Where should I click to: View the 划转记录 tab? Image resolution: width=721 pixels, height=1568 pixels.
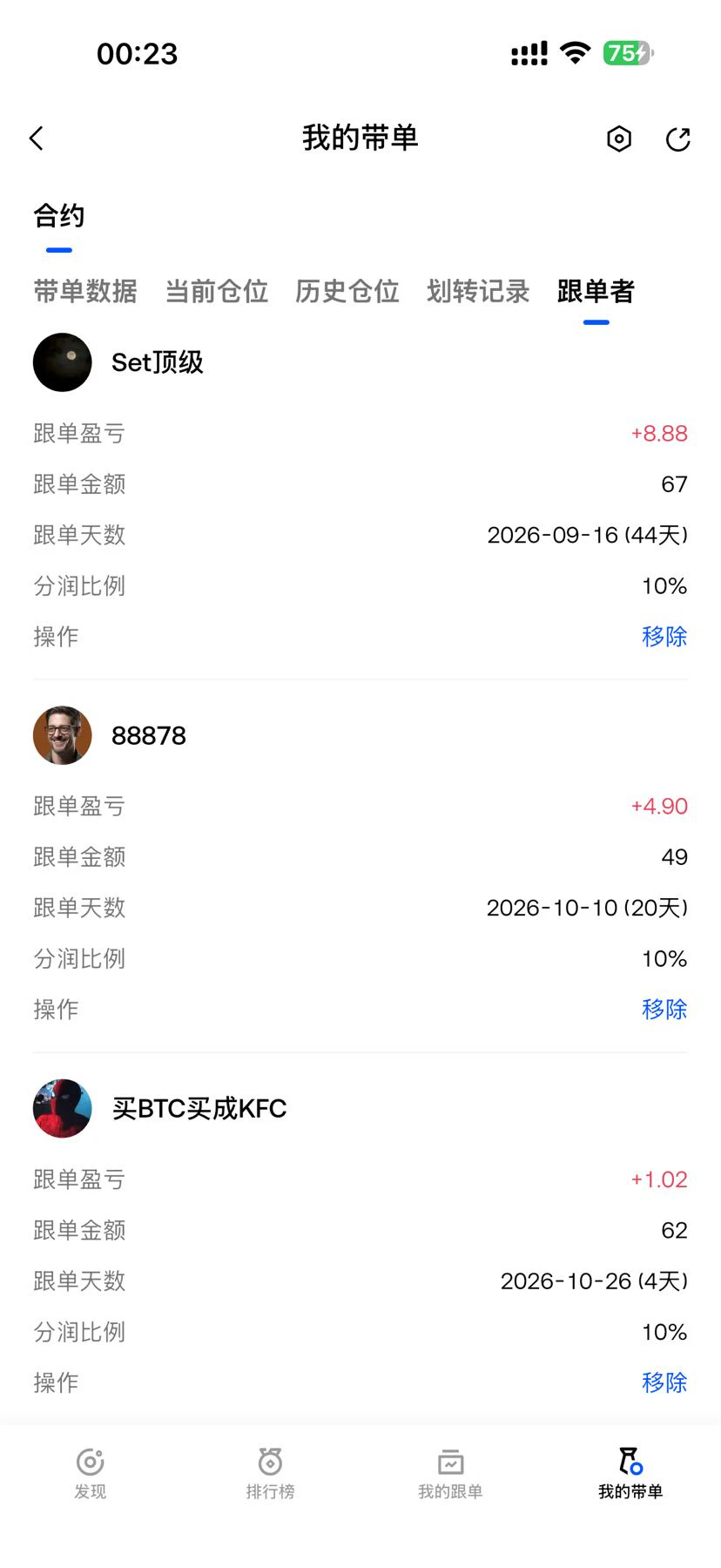pyautogui.click(x=478, y=291)
